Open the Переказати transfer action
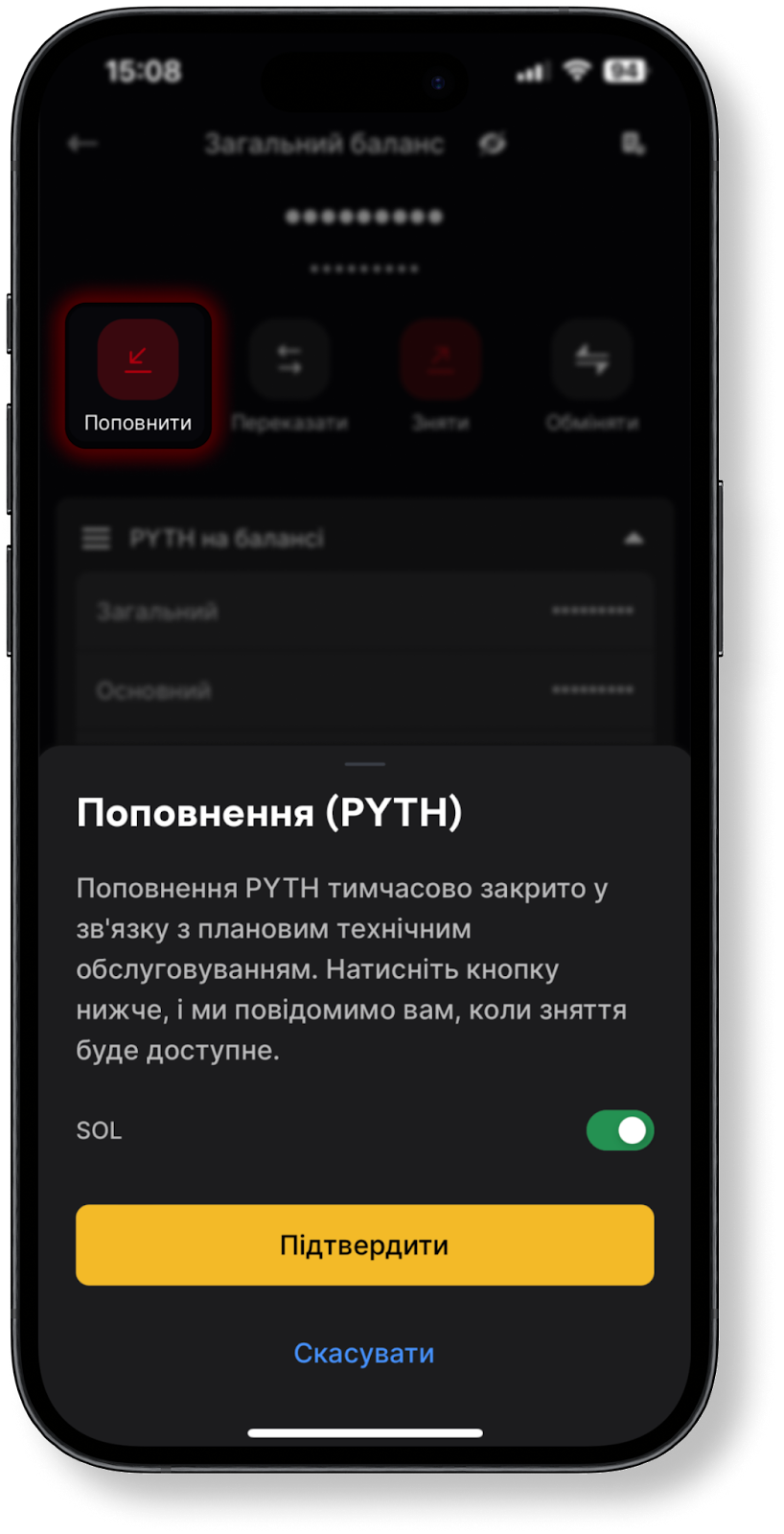The height and width of the screenshot is (1534, 784). coord(289,376)
